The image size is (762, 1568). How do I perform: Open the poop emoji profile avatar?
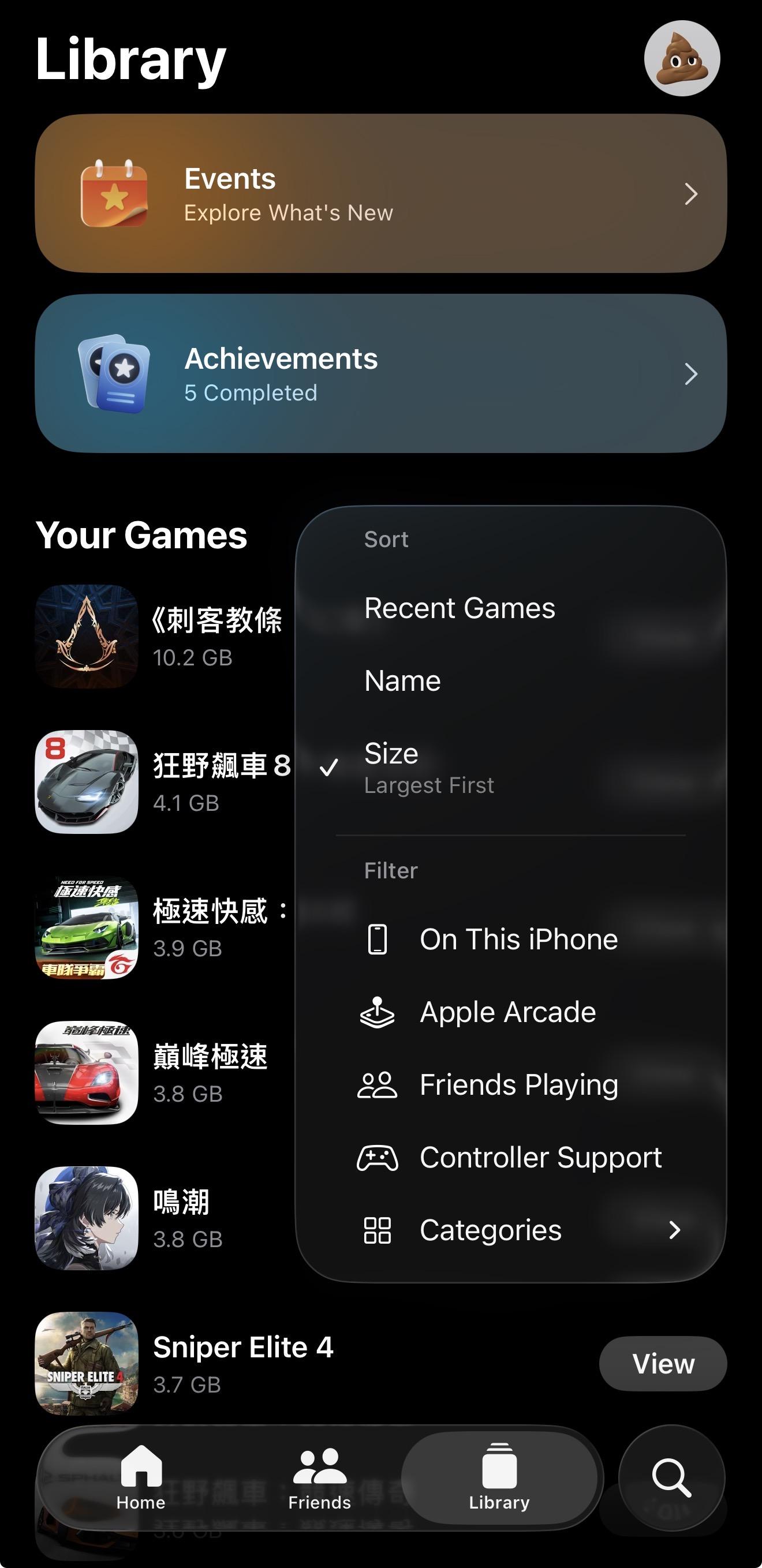click(x=683, y=58)
